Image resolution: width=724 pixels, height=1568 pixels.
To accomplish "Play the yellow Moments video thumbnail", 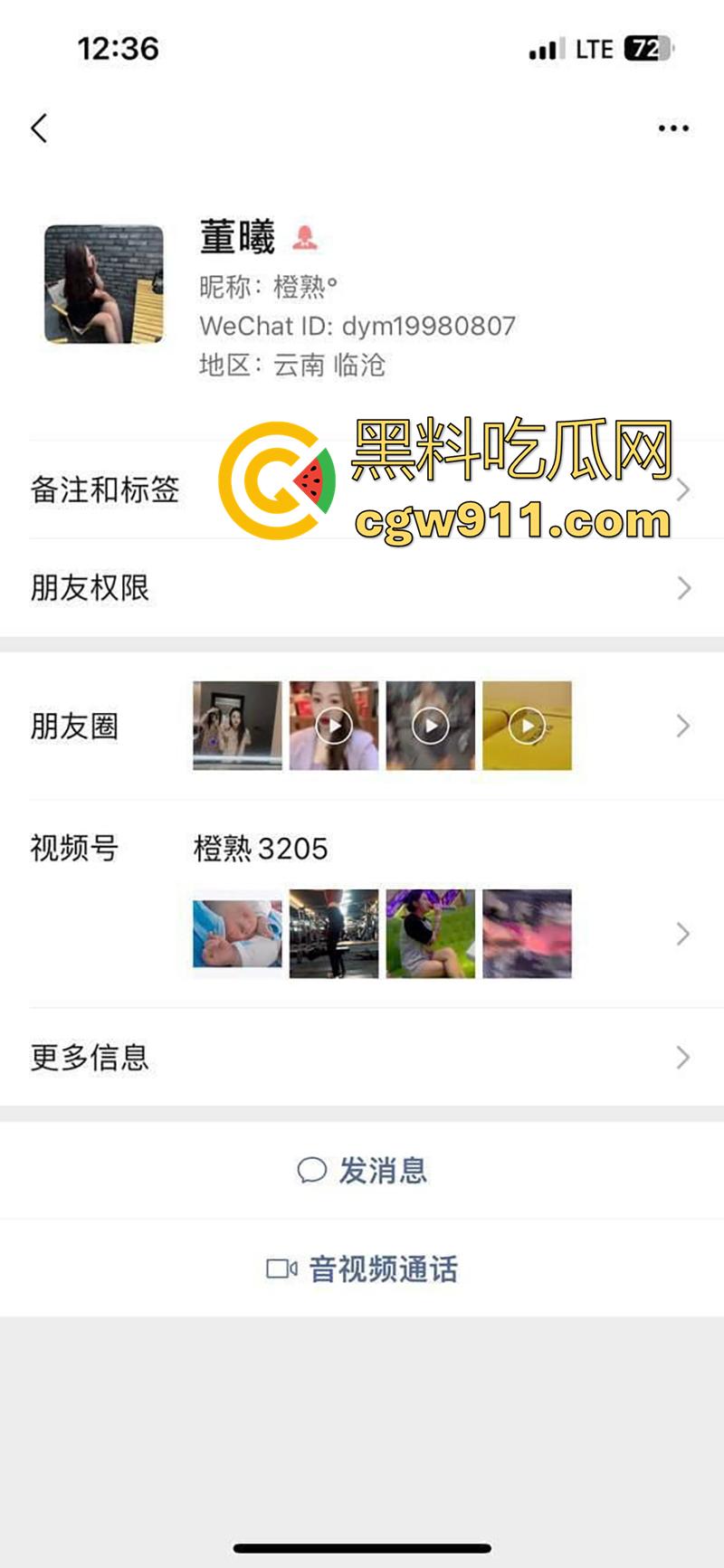I will tap(528, 724).
